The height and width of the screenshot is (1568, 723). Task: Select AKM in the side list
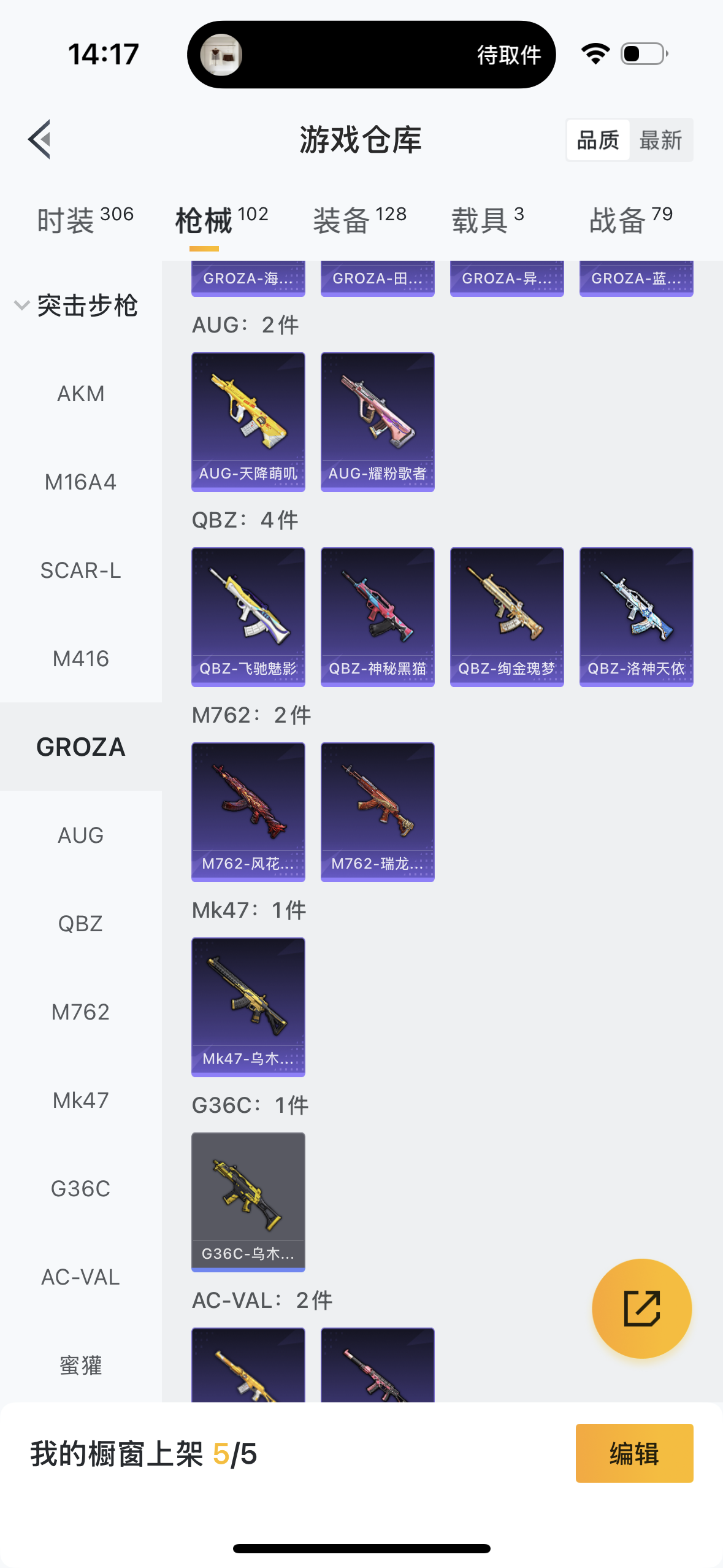tap(80, 394)
